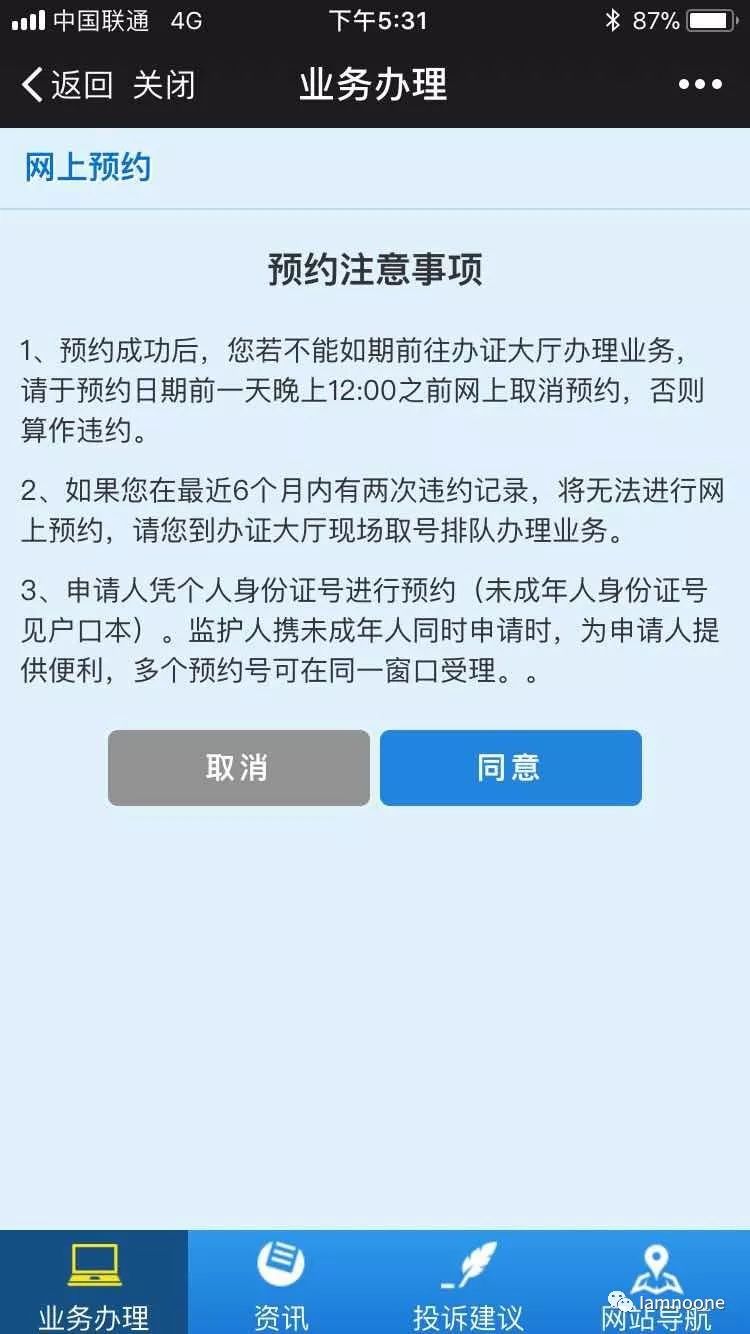Open the three-dot overflow menu

click(700, 85)
